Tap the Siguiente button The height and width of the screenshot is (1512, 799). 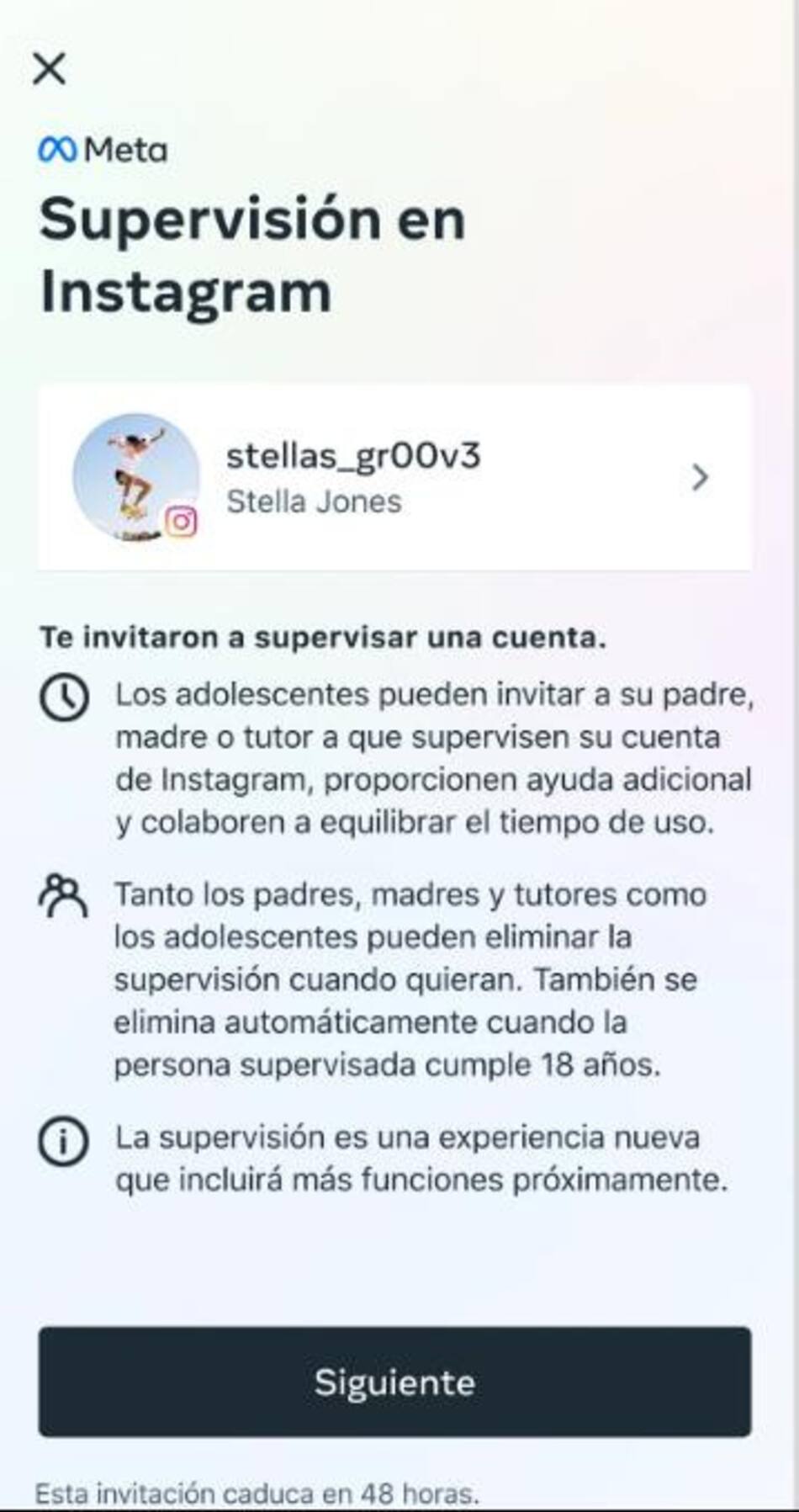coord(394,1382)
